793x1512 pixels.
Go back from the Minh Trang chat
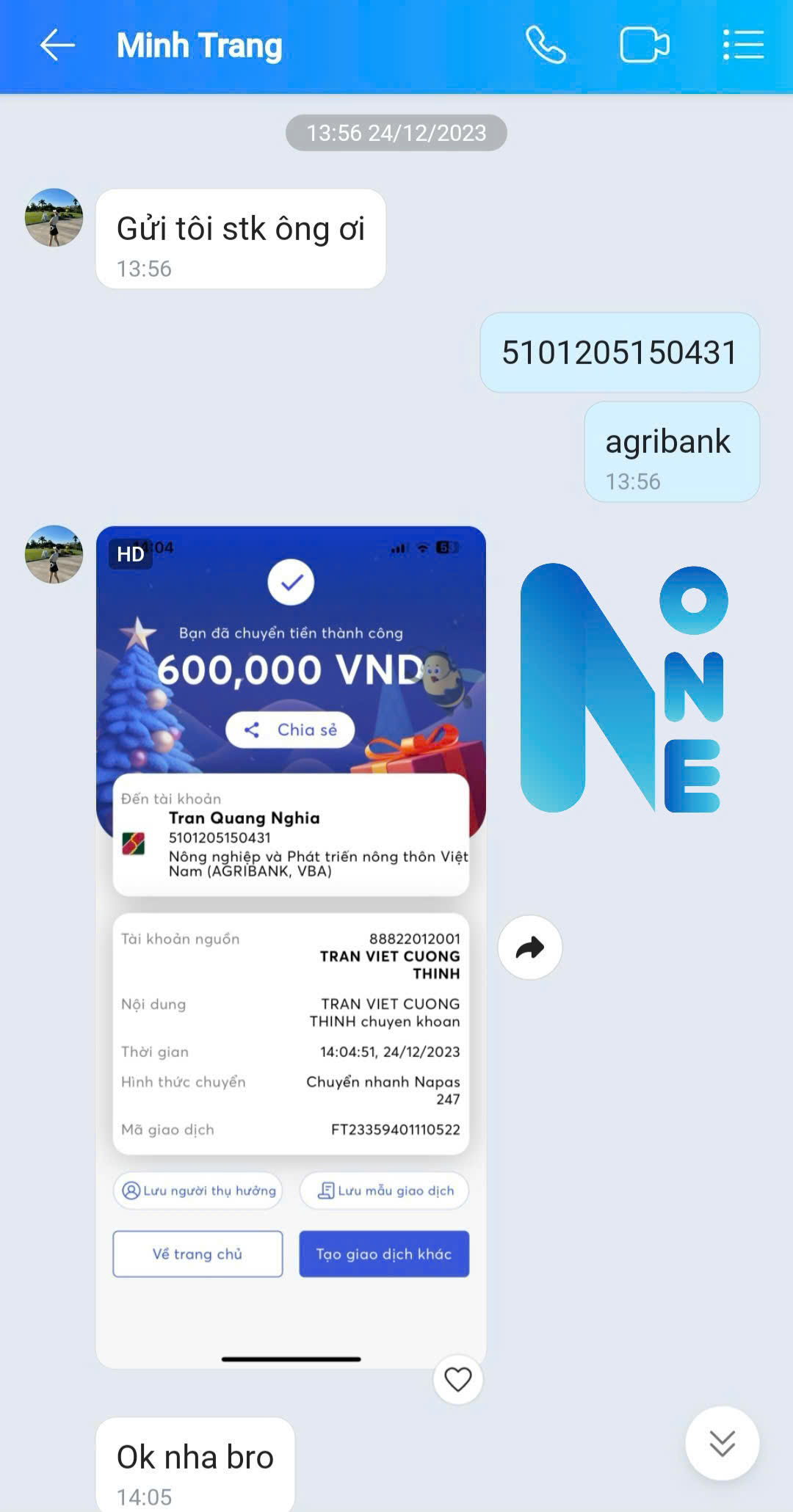57,46
